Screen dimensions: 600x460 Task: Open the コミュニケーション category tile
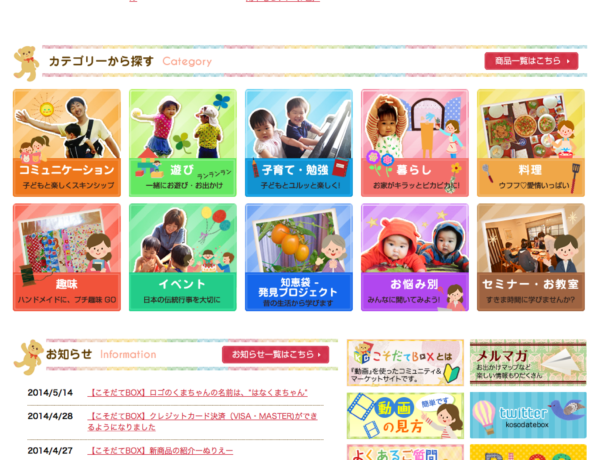point(67,143)
